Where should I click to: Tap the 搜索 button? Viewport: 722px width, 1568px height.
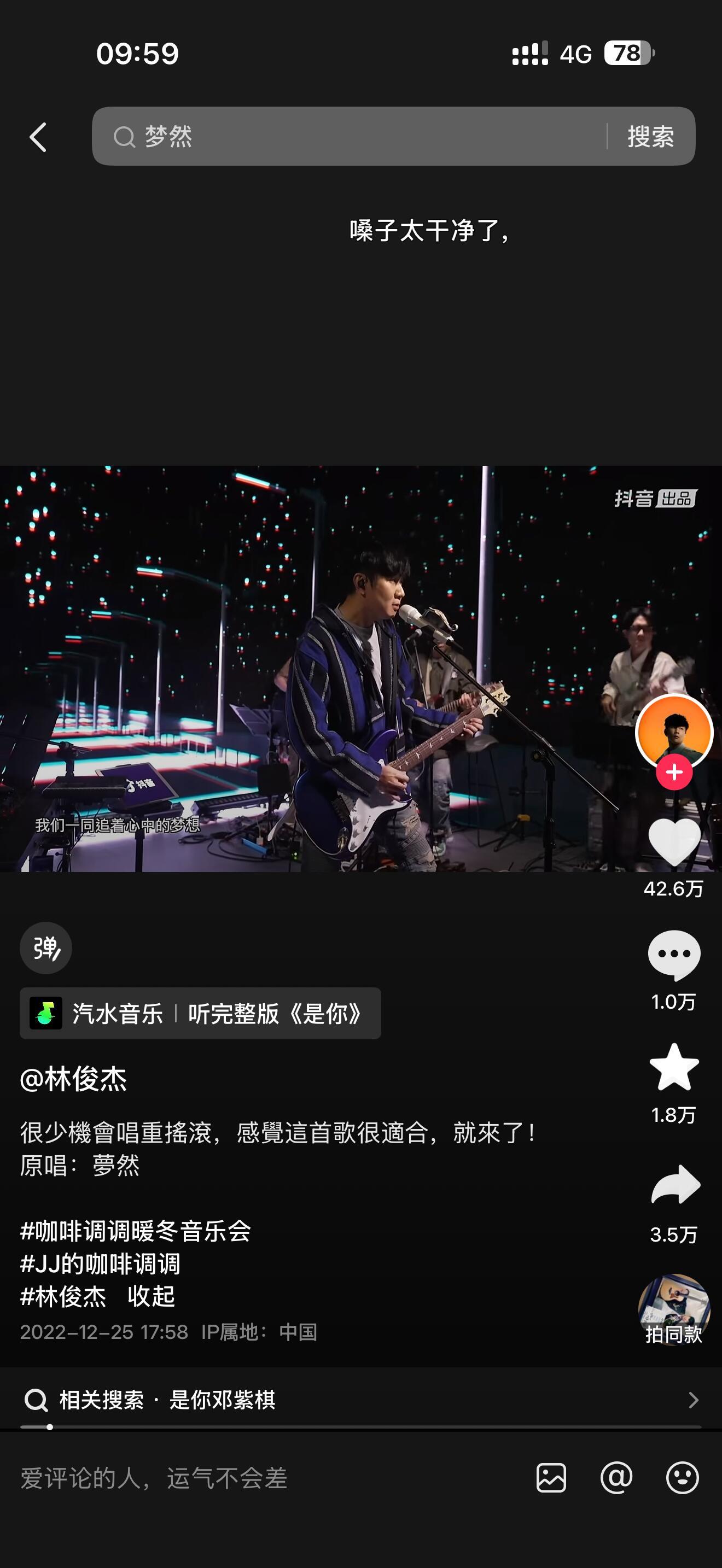[x=650, y=136]
